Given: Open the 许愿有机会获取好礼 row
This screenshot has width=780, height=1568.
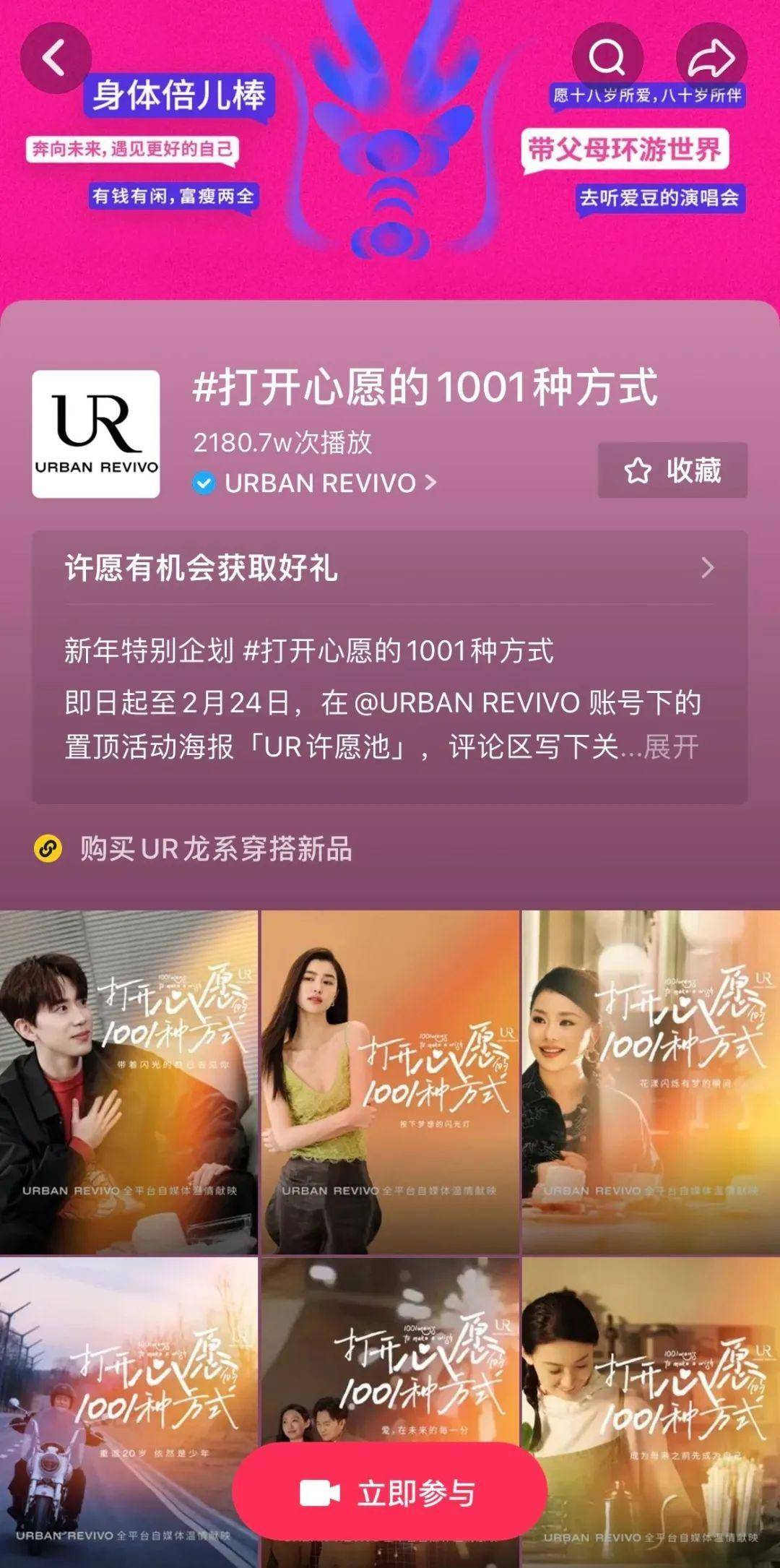Looking at the screenshot, I should 389,568.
